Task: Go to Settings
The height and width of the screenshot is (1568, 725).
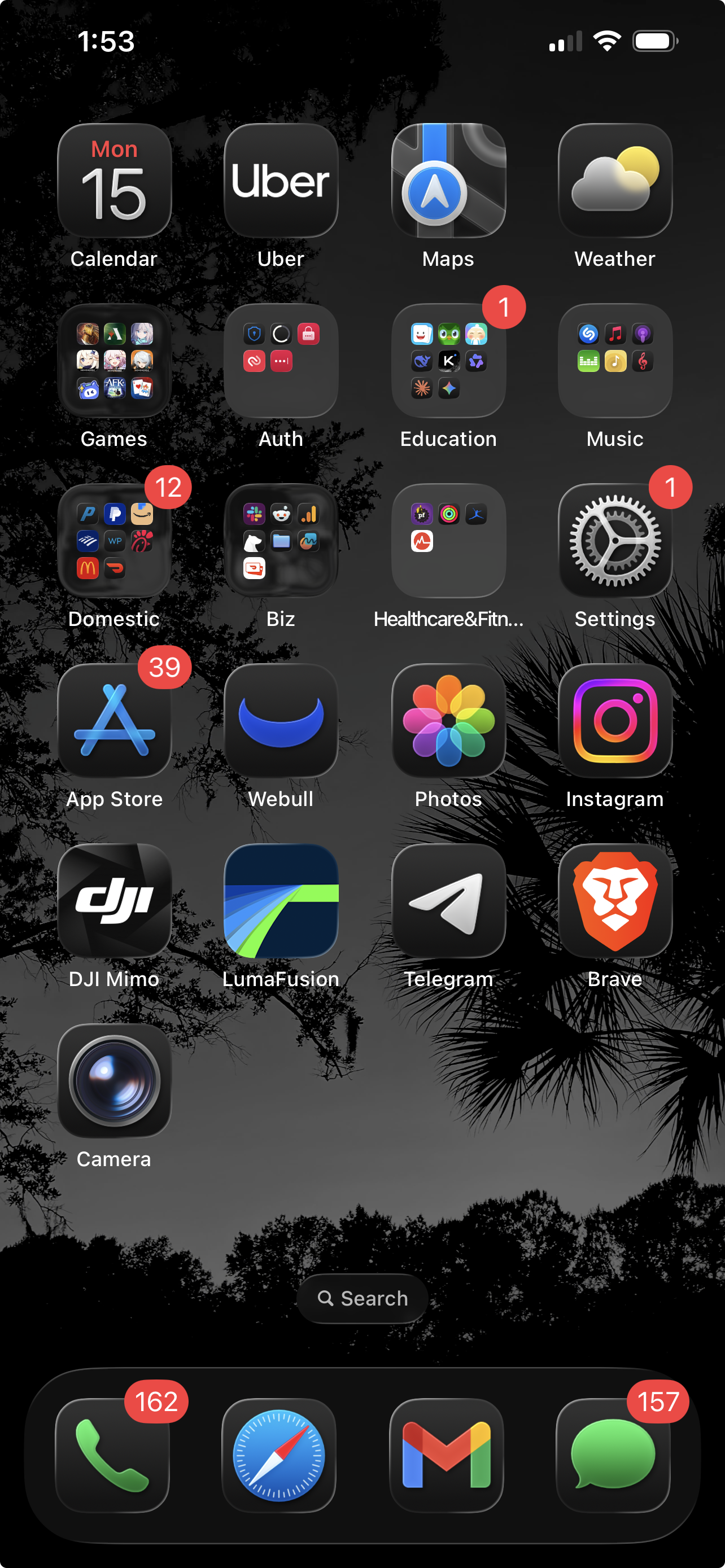Action: (615, 541)
